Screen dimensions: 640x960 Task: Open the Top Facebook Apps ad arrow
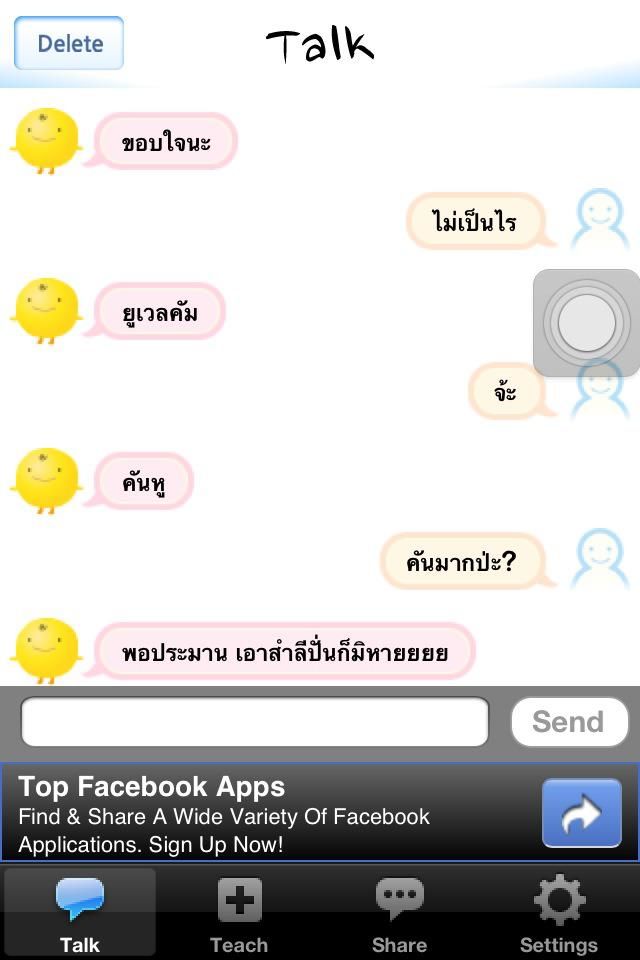581,813
